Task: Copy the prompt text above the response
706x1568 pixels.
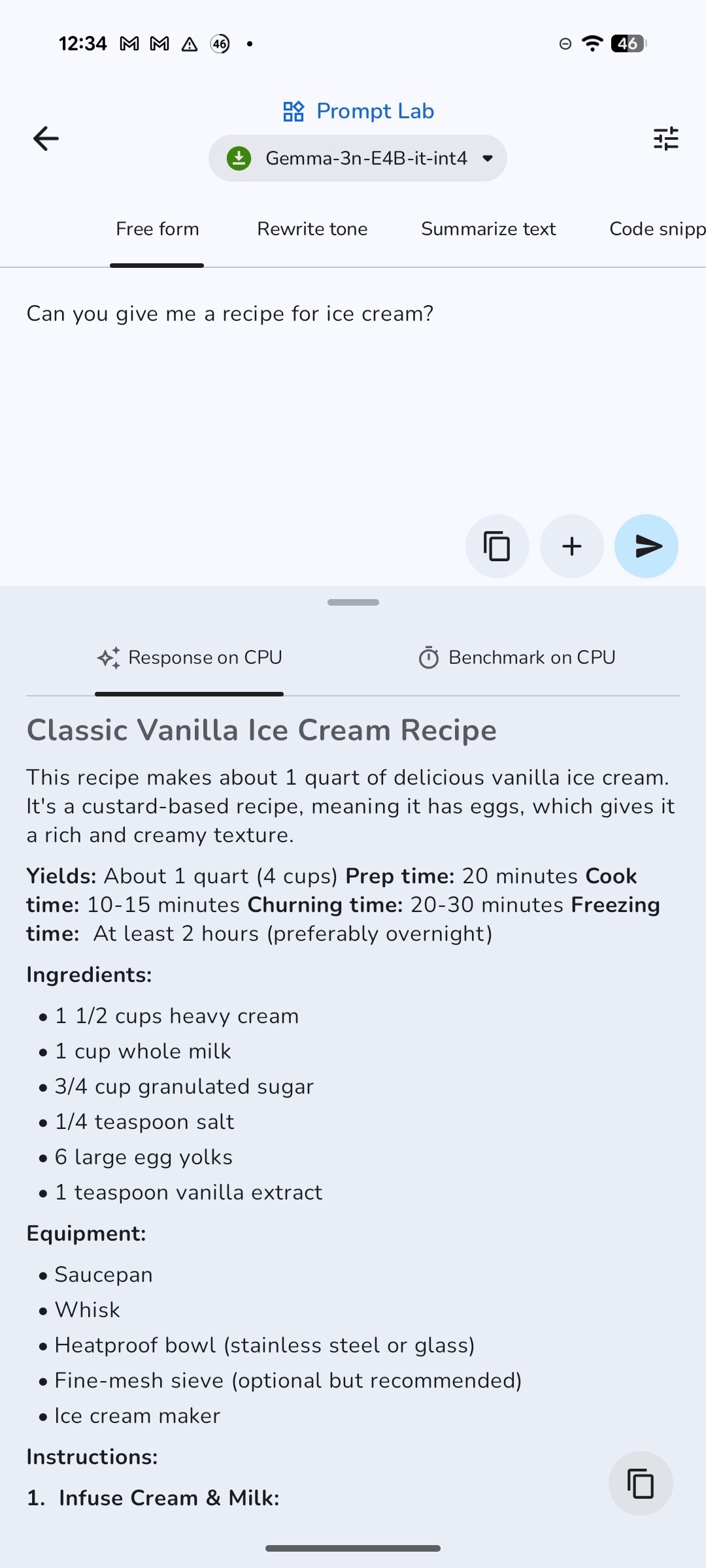Action: tap(497, 546)
